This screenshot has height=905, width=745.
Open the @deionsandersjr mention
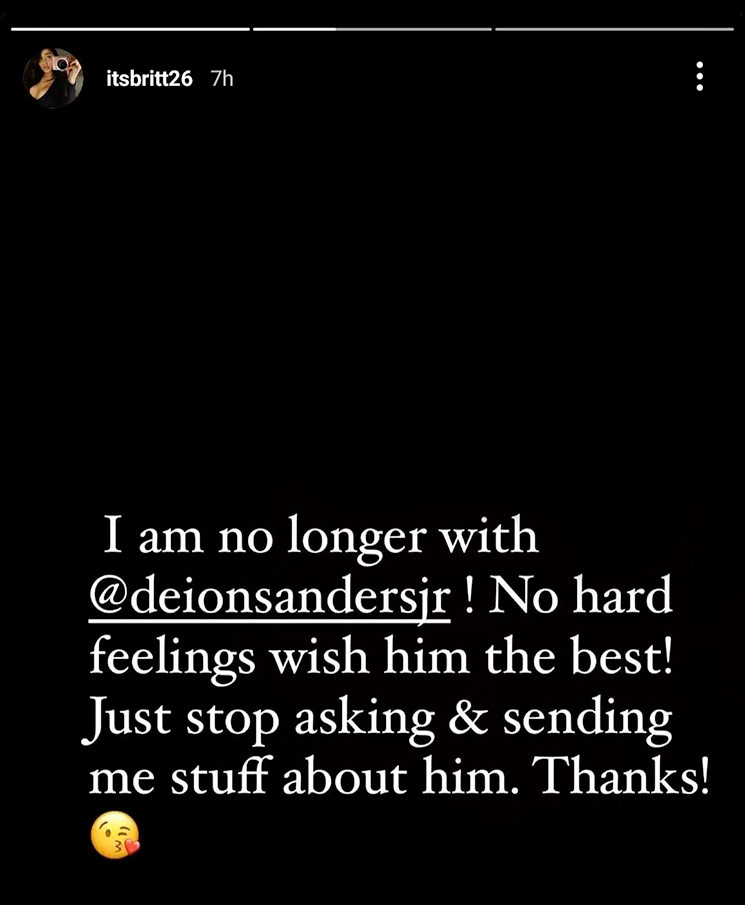[x=269, y=599]
